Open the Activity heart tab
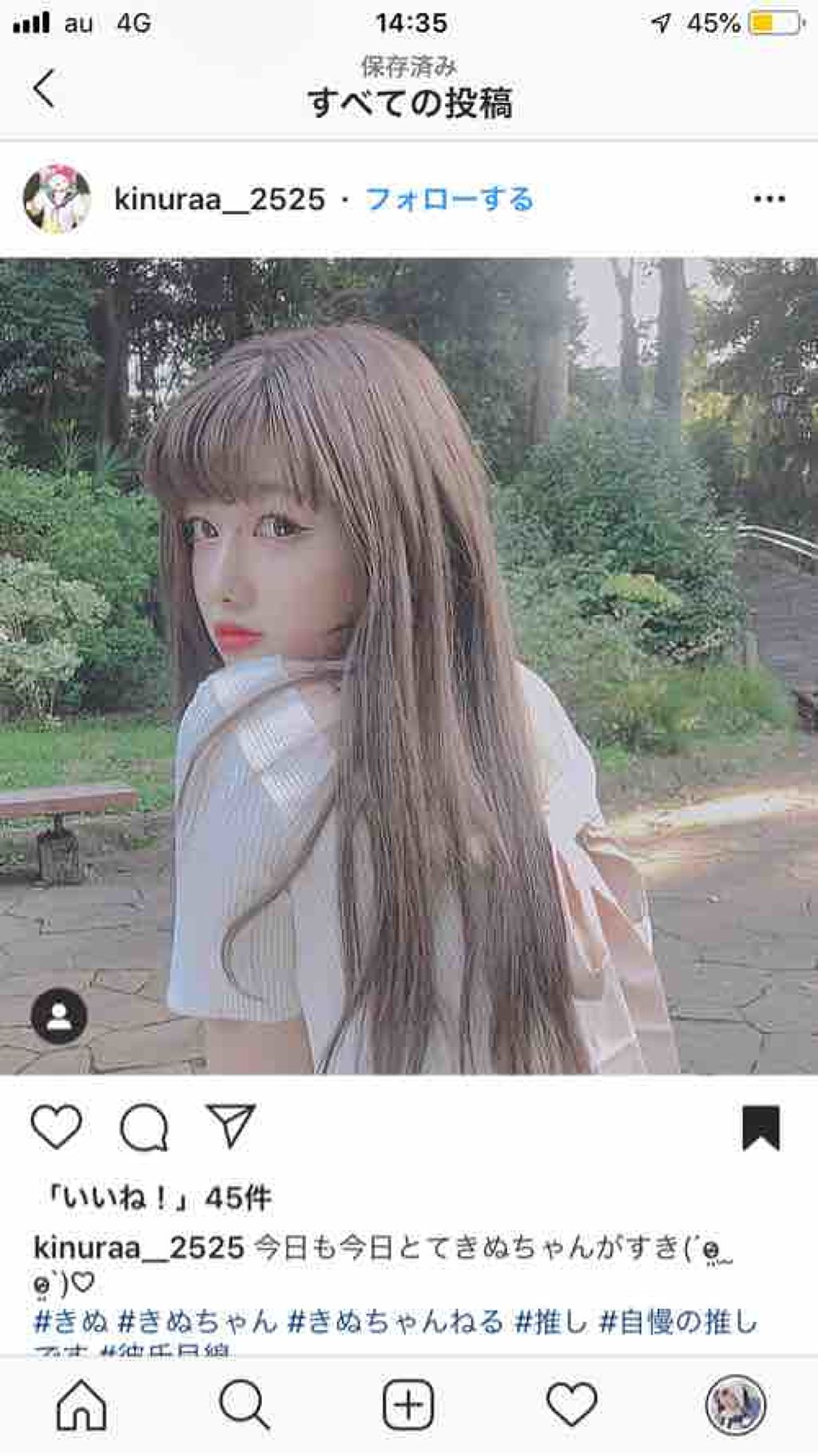This screenshot has width=818, height=1456. (x=572, y=1405)
